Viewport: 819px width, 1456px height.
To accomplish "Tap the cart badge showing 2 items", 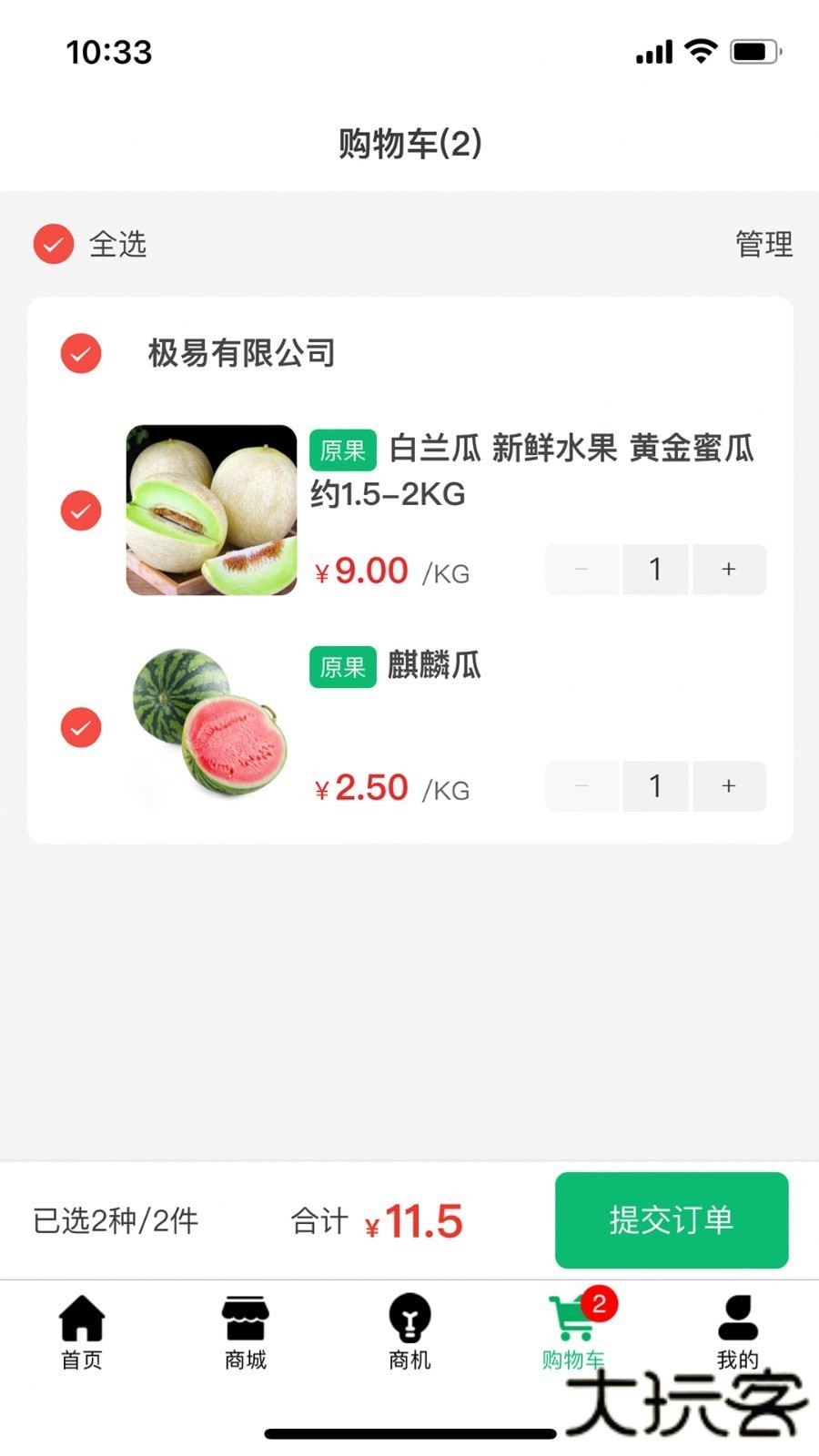I will pos(602,1303).
